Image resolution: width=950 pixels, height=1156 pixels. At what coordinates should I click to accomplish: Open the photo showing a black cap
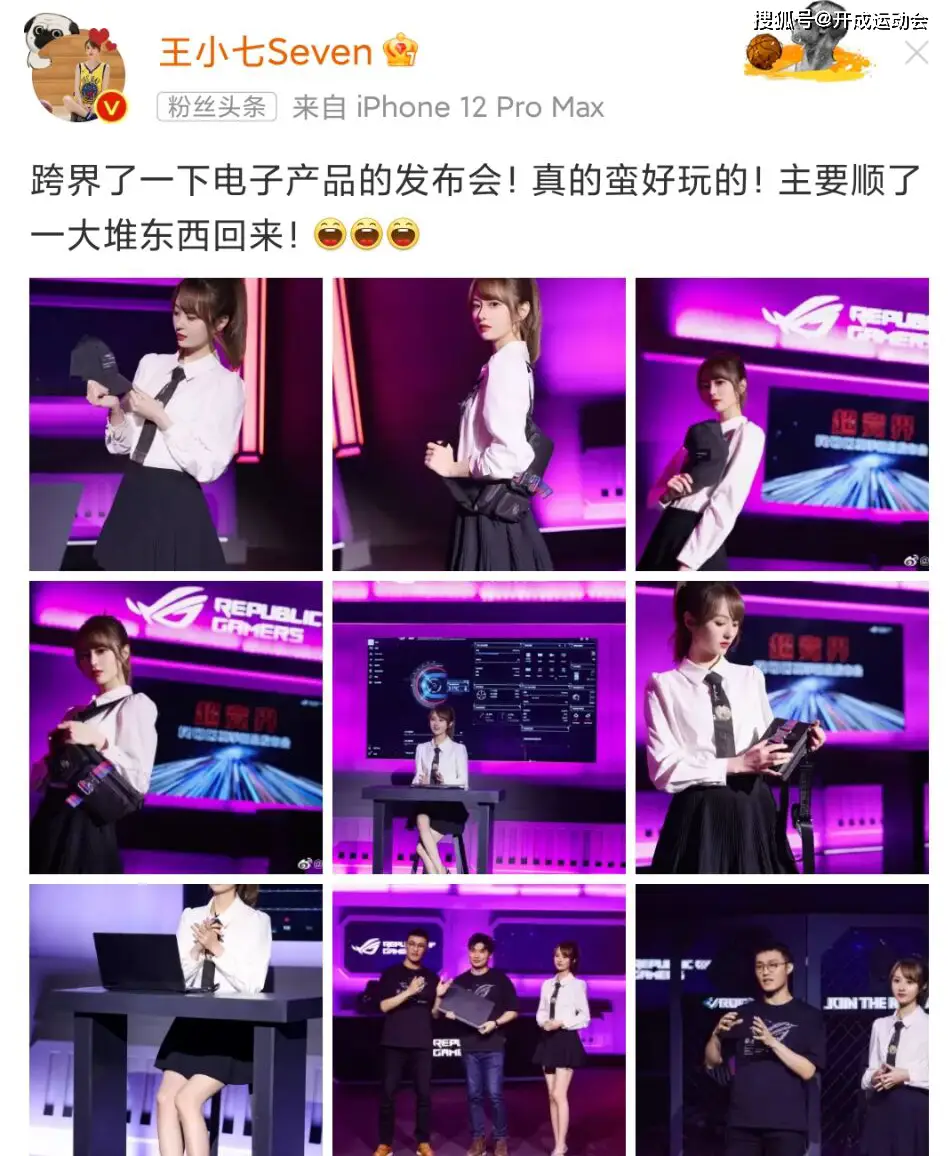[176, 424]
